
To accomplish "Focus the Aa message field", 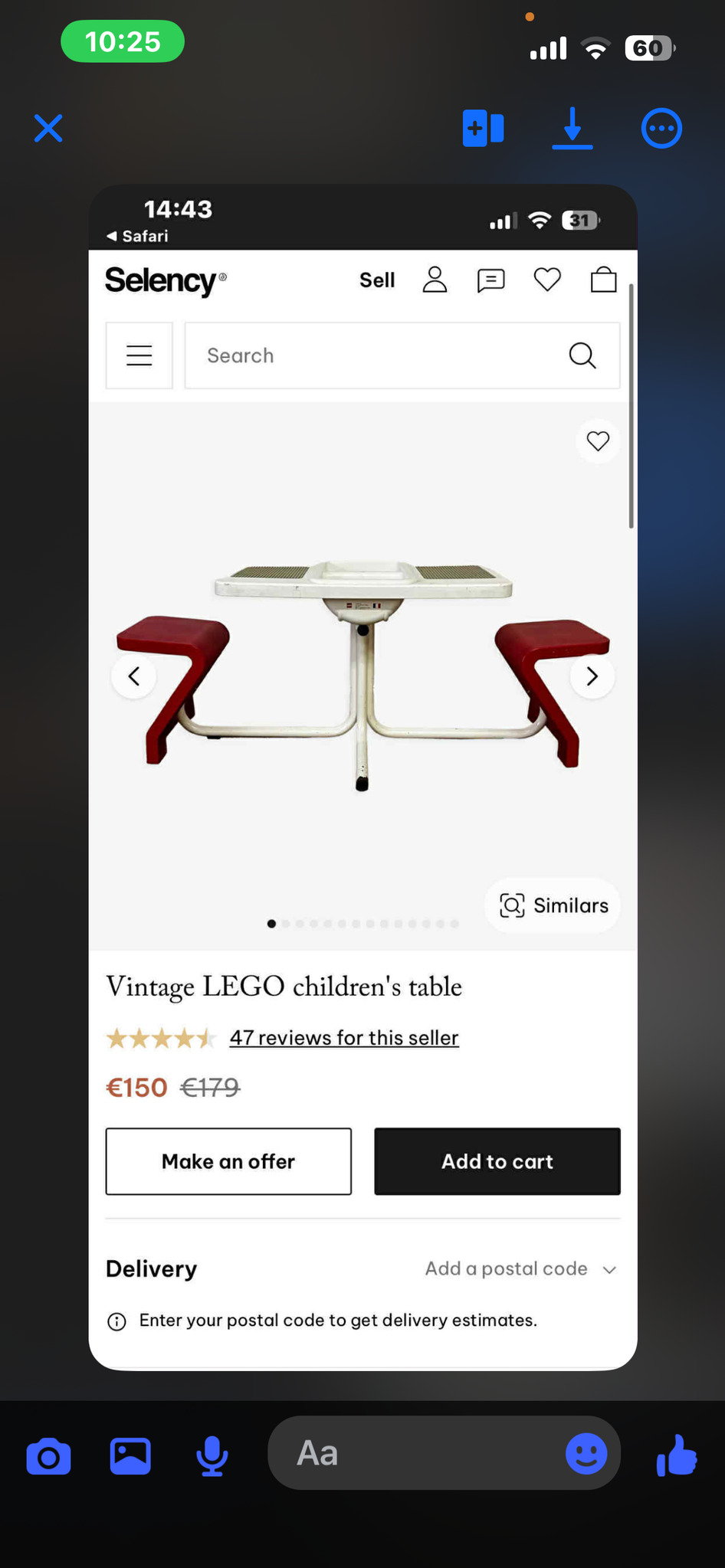I will tap(414, 1453).
